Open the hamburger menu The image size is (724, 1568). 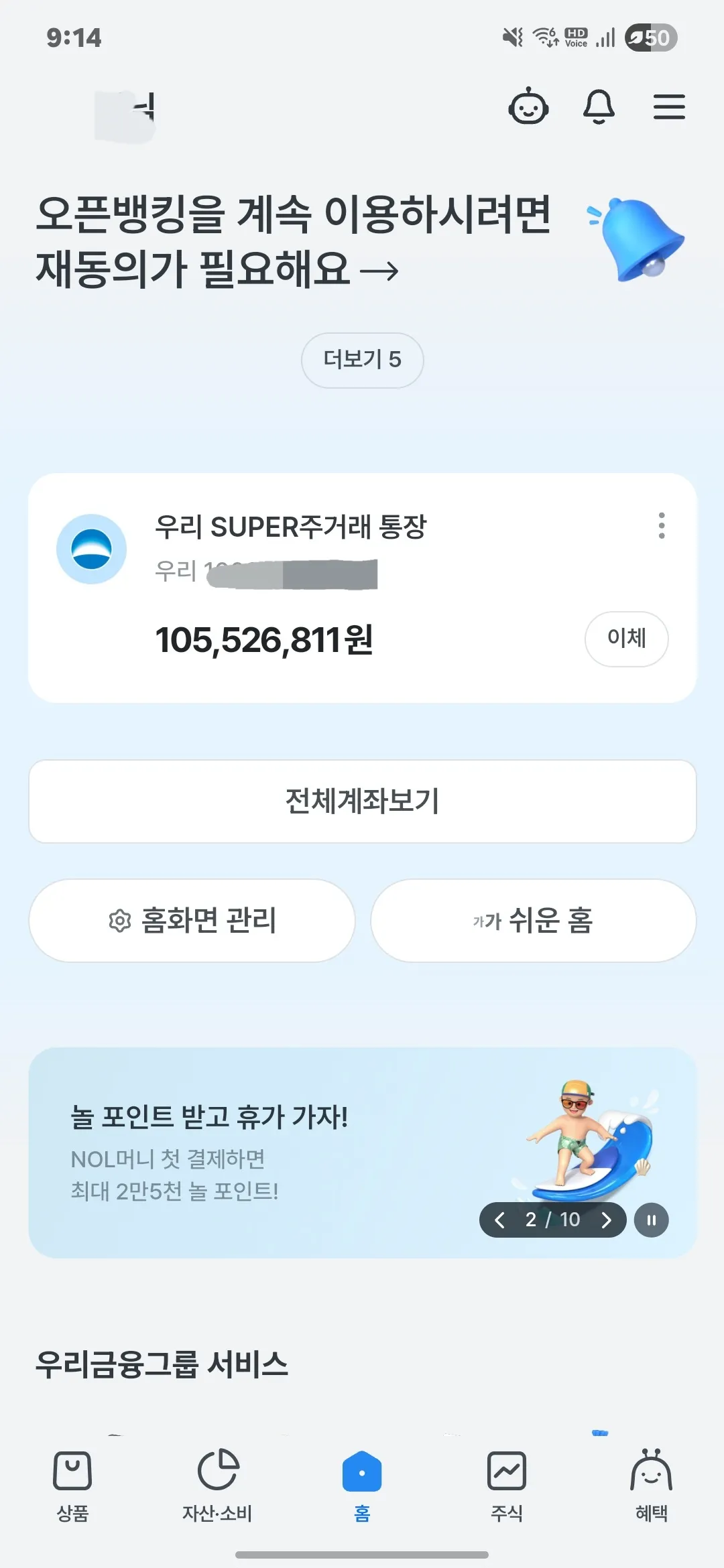click(669, 107)
